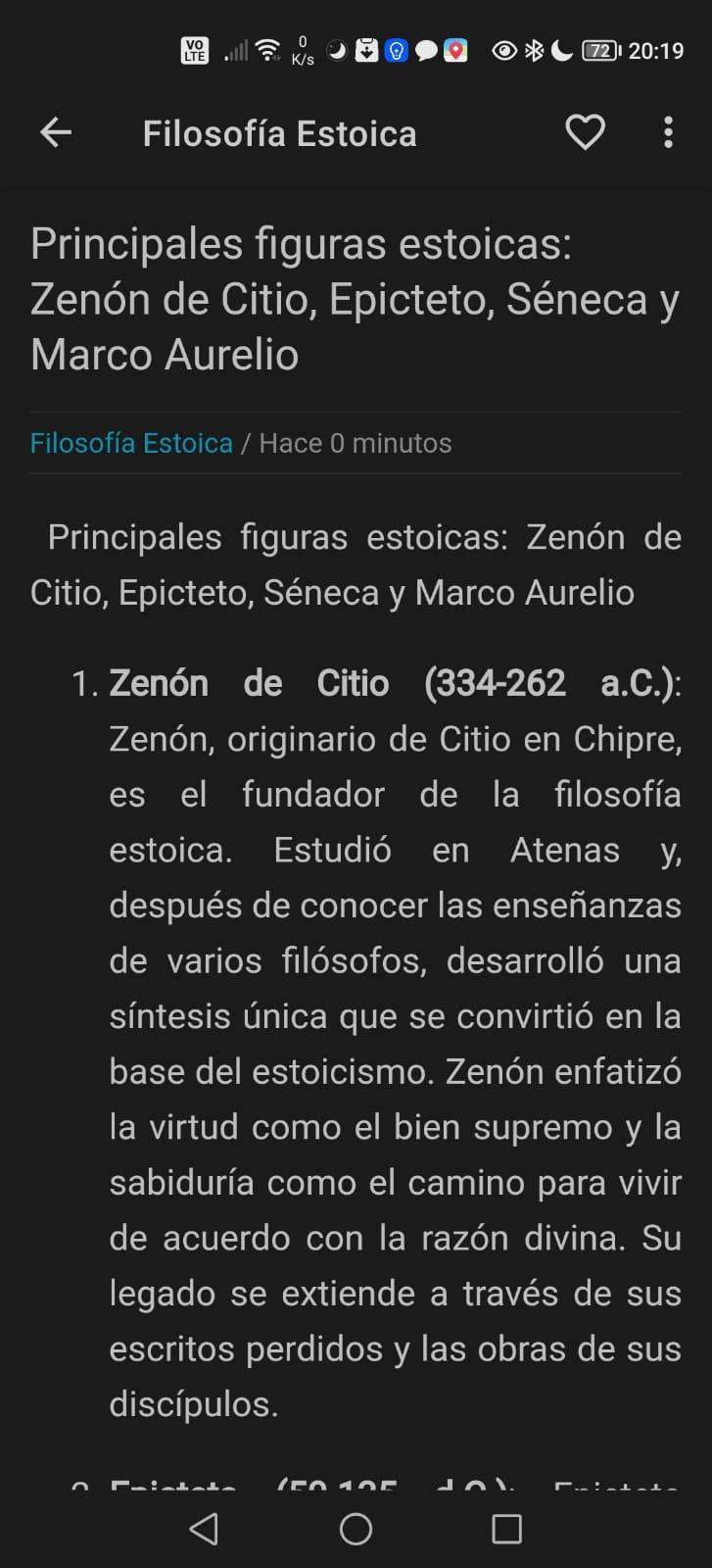The width and height of the screenshot is (712, 1568).
Task: Open the three-dot overflow menu
Action: point(668,132)
